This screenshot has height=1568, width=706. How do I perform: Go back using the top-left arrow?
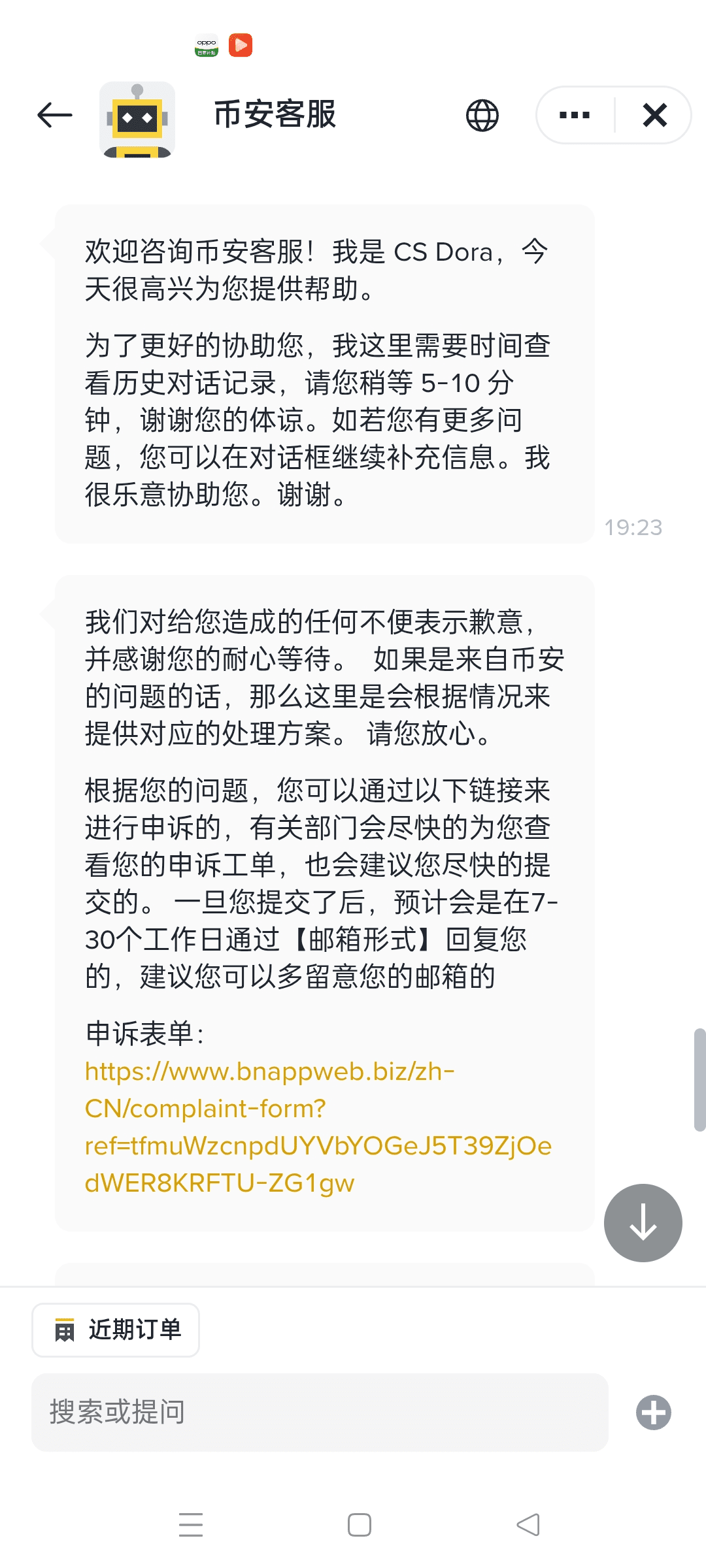pos(55,116)
